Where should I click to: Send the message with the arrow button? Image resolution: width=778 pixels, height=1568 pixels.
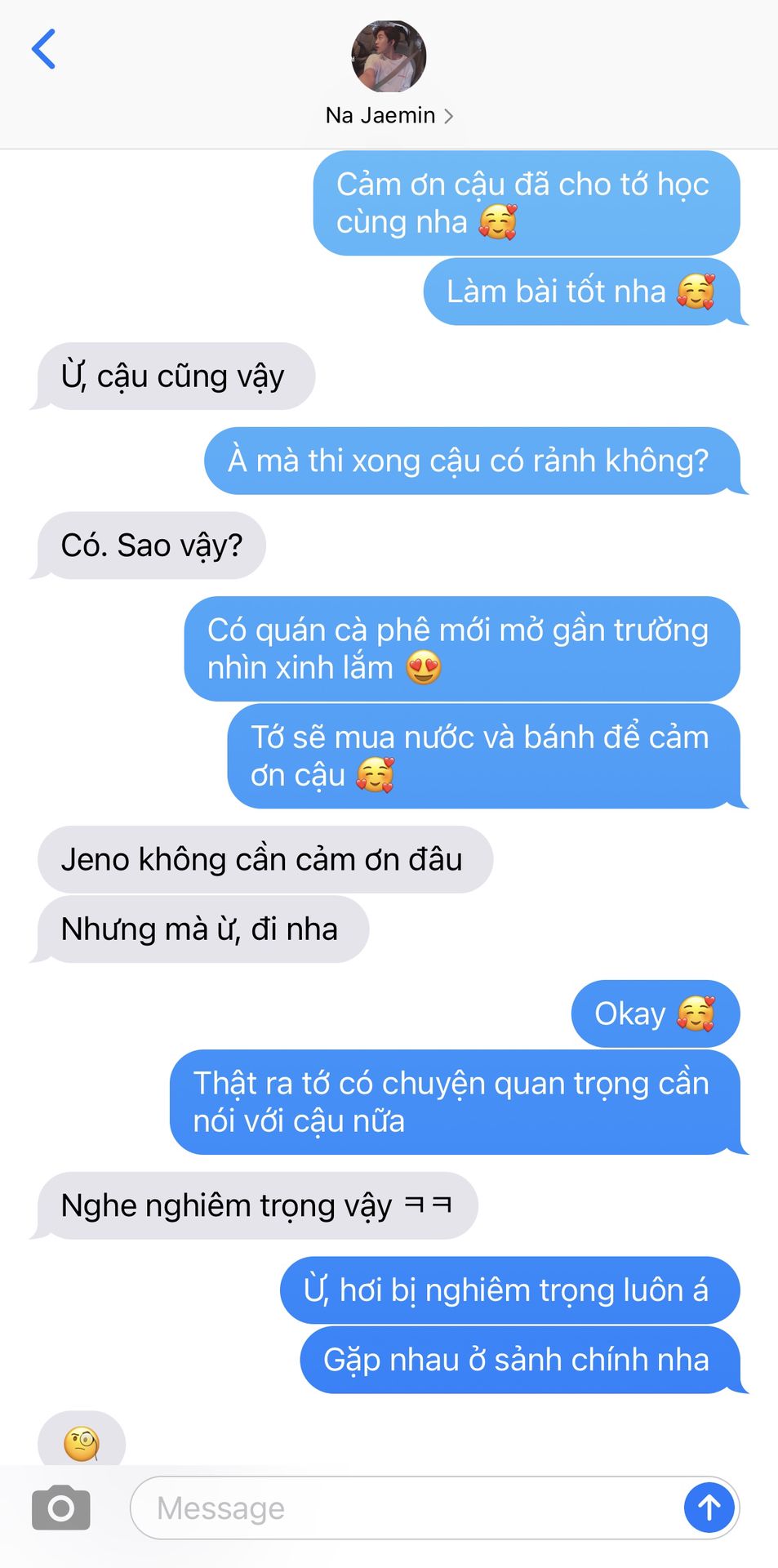click(709, 1508)
